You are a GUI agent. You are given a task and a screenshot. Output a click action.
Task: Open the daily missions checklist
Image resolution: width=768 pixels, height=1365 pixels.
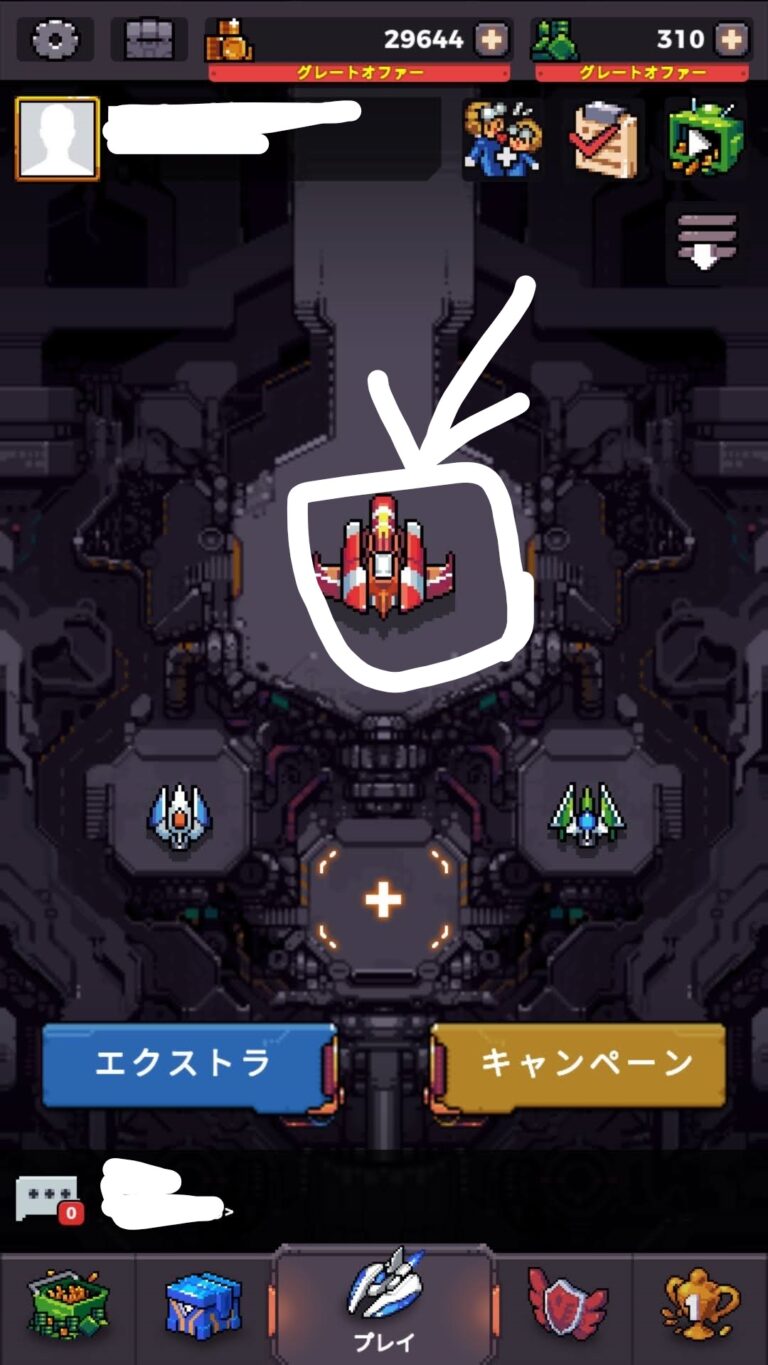pos(605,139)
